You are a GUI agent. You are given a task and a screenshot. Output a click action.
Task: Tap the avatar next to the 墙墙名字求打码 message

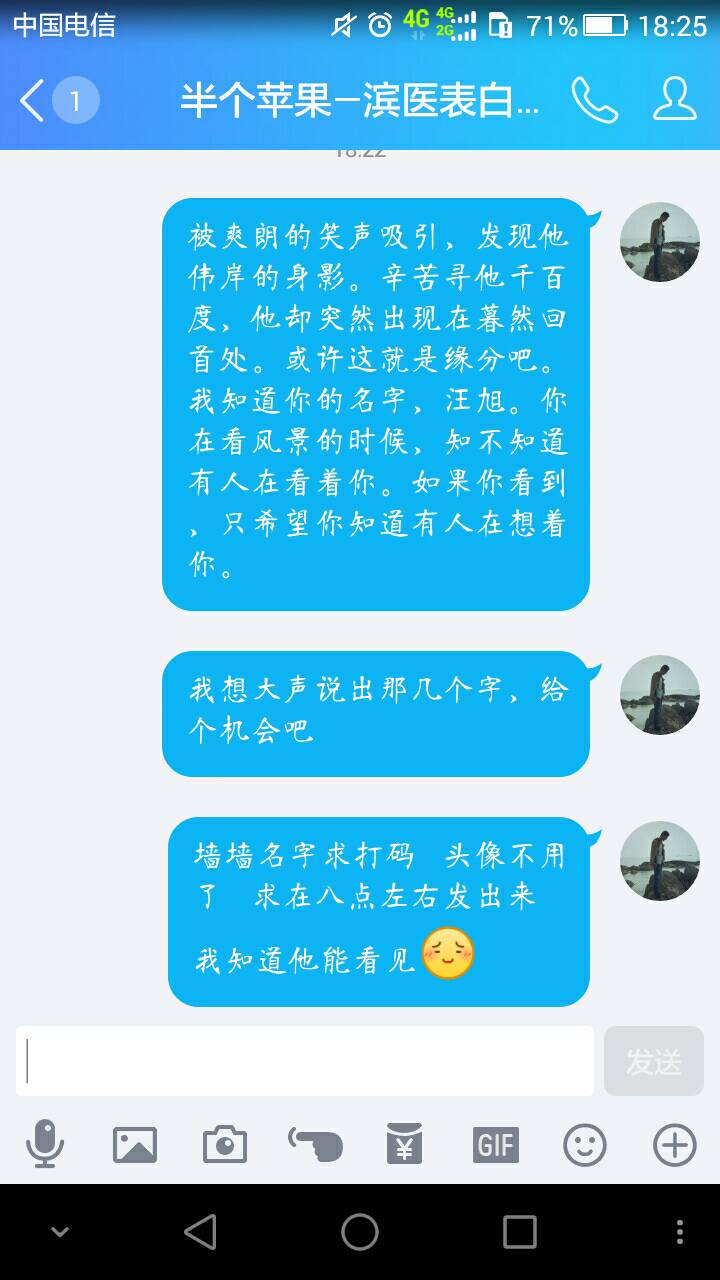660,861
